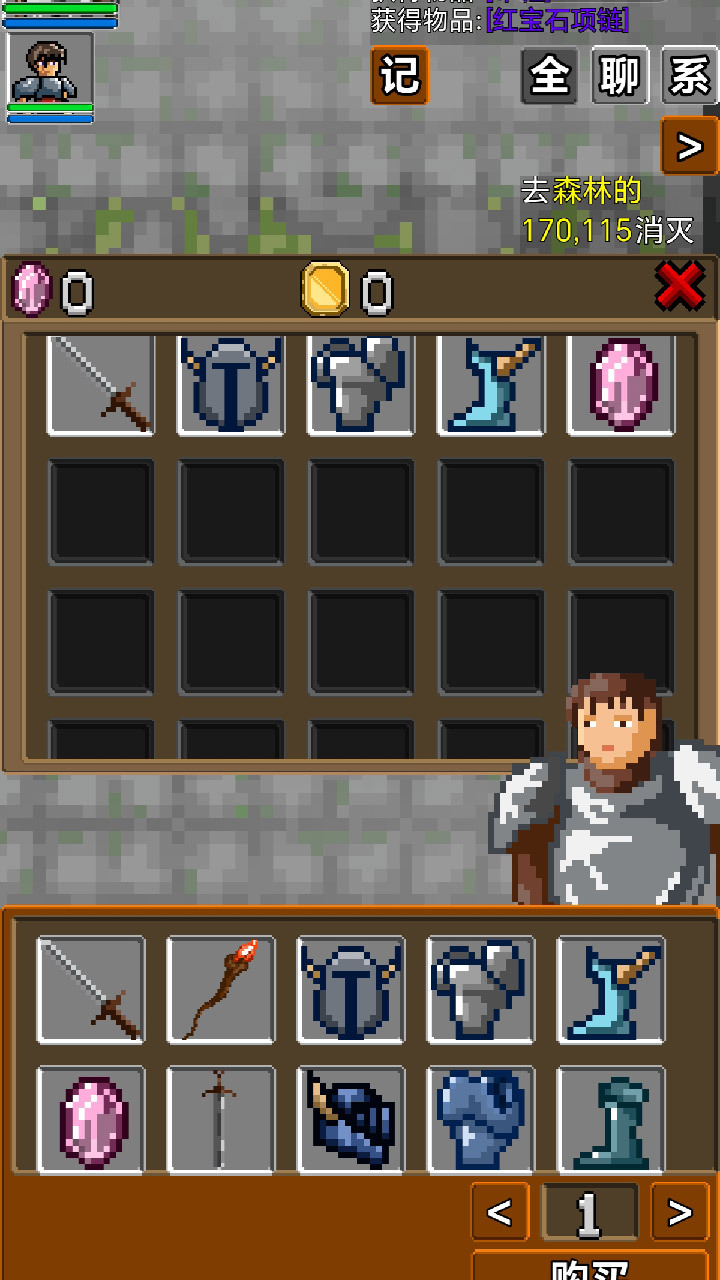720x1280 pixels.
Task: Select the dark thin sword item
Action: click(x=220, y=1119)
